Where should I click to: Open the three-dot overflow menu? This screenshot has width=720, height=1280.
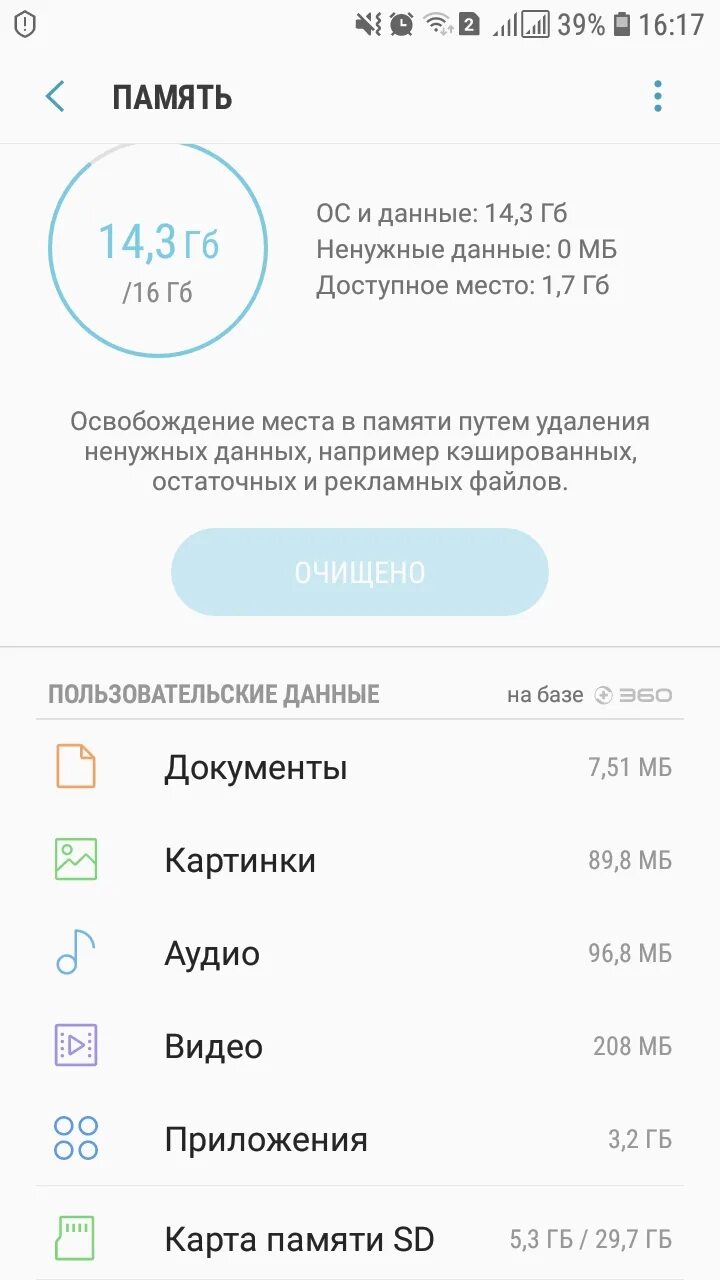click(x=657, y=97)
